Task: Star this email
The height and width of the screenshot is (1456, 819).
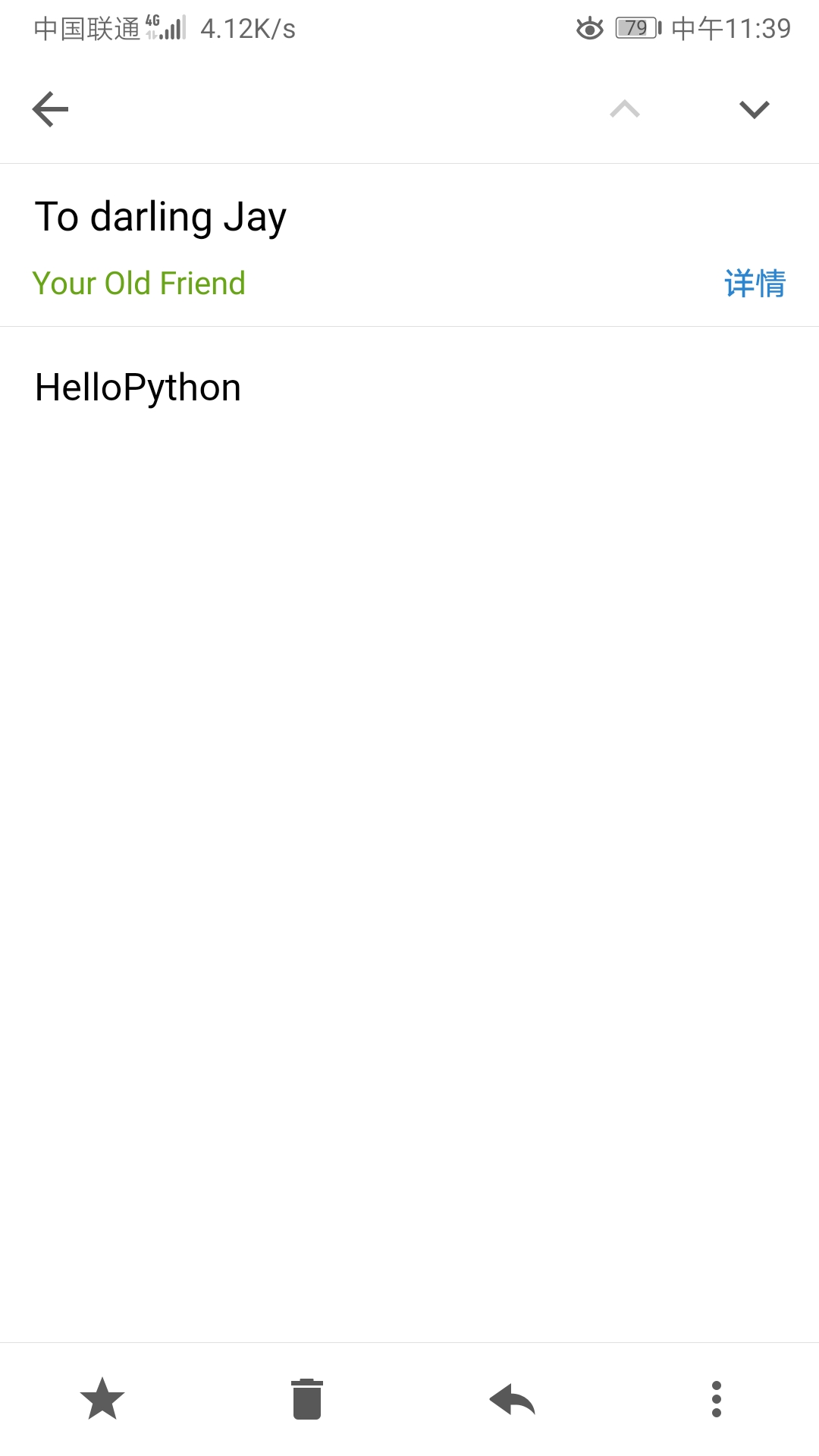Action: (102, 1399)
